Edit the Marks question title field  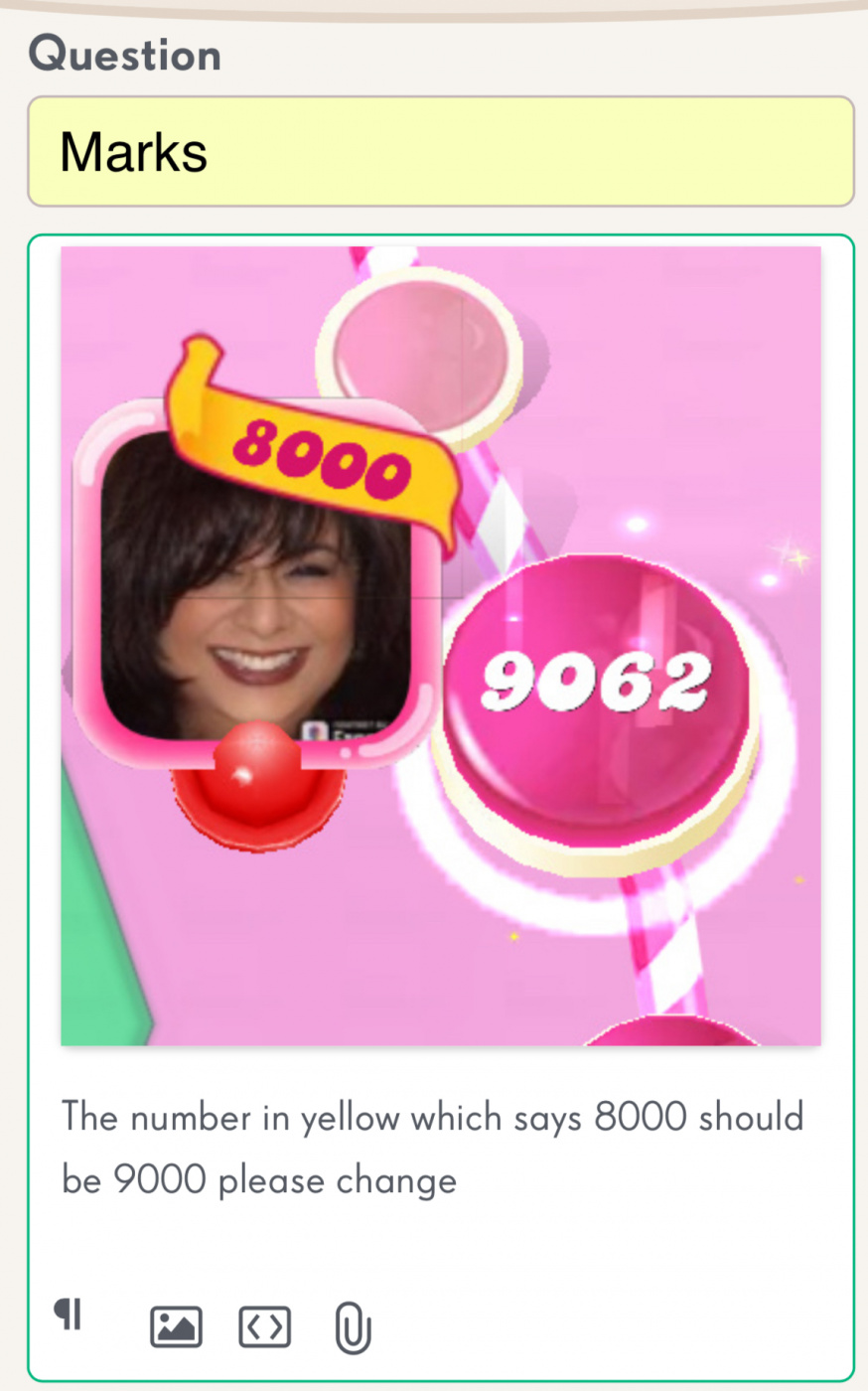(x=440, y=152)
